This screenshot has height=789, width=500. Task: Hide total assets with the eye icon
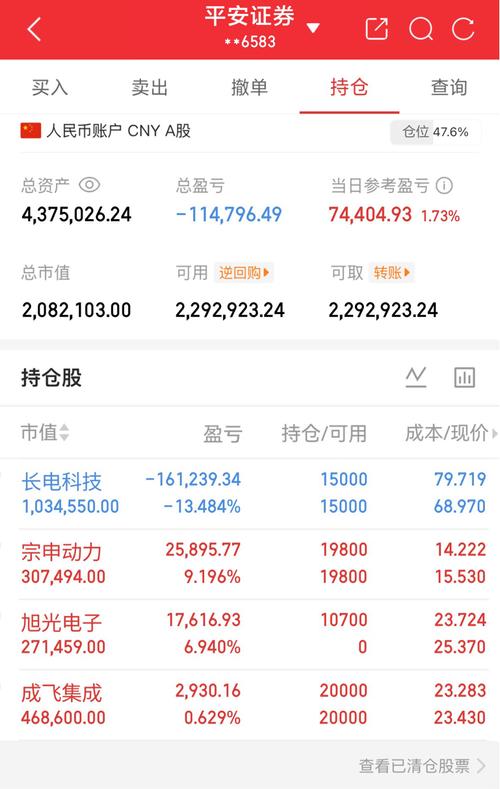point(90,185)
